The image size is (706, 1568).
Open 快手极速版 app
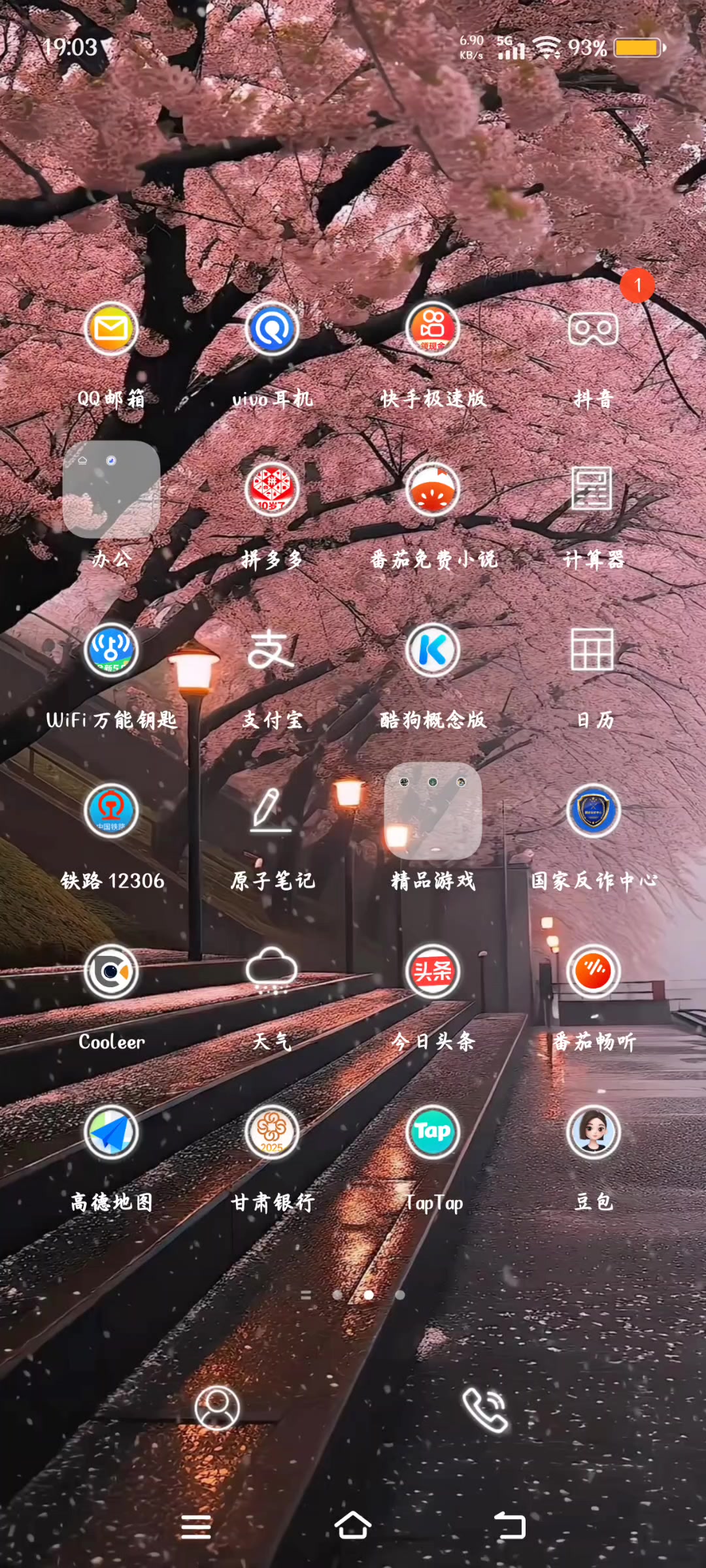point(433,329)
